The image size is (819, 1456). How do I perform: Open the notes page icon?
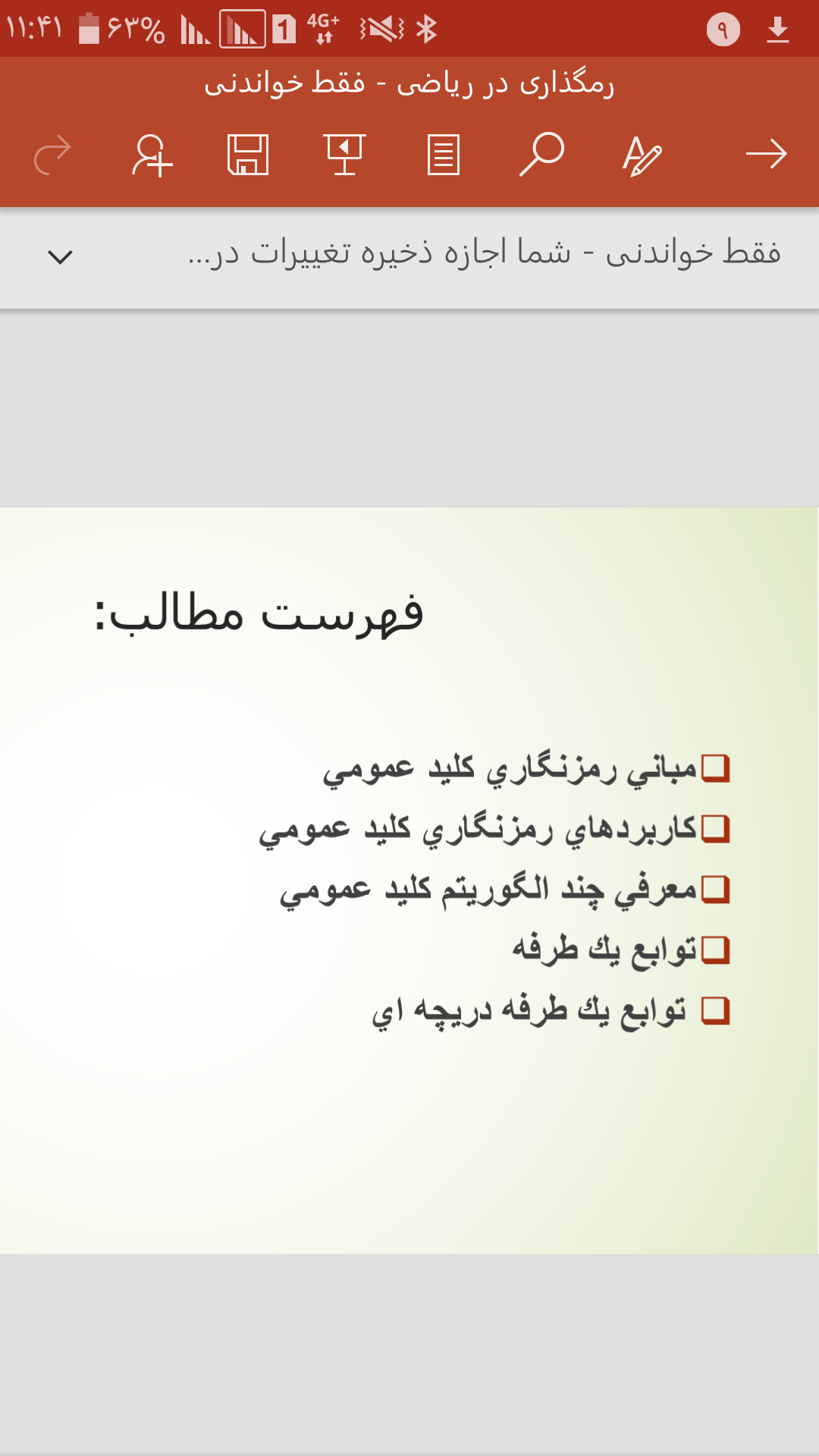coord(444,155)
